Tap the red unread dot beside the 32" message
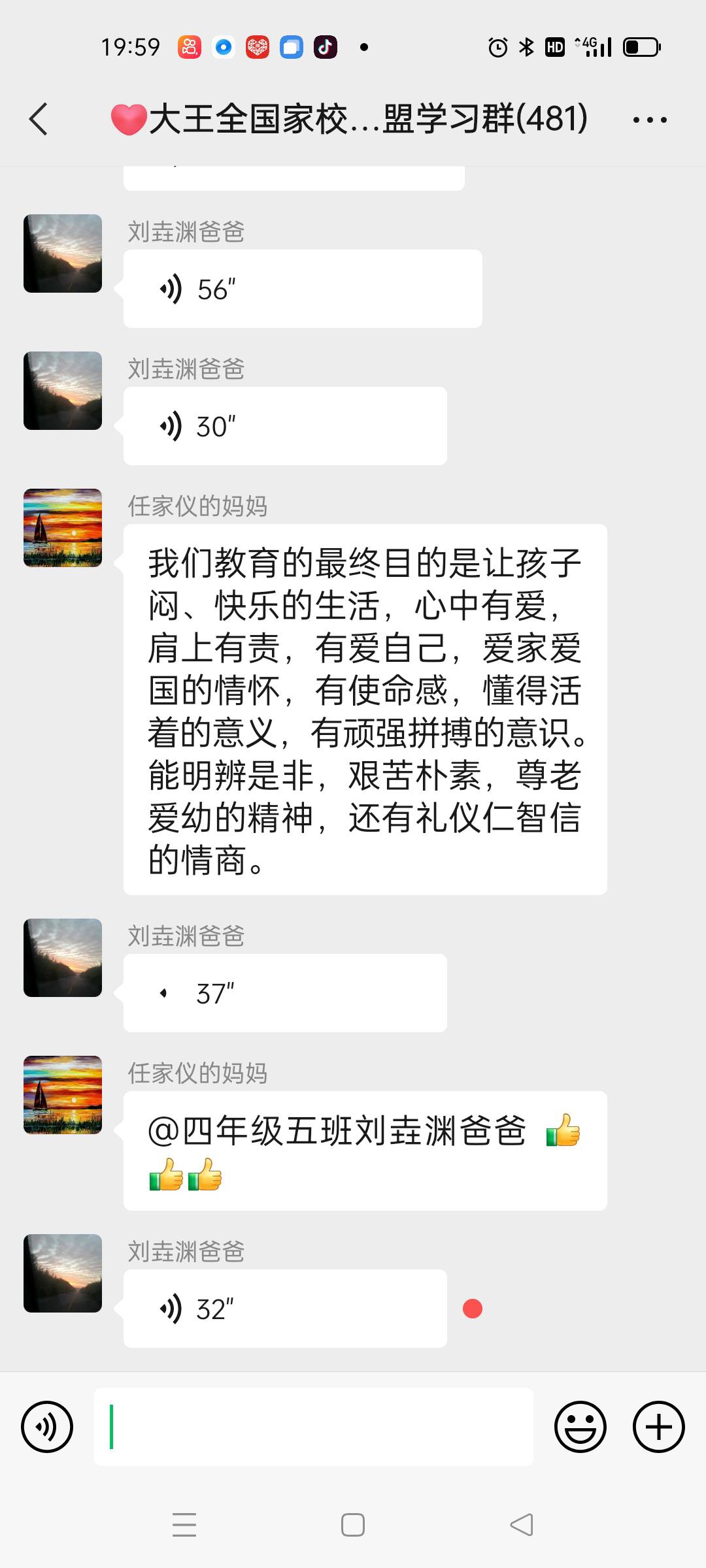The width and height of the screenshot is (706, 1568). coord(473,1309)
